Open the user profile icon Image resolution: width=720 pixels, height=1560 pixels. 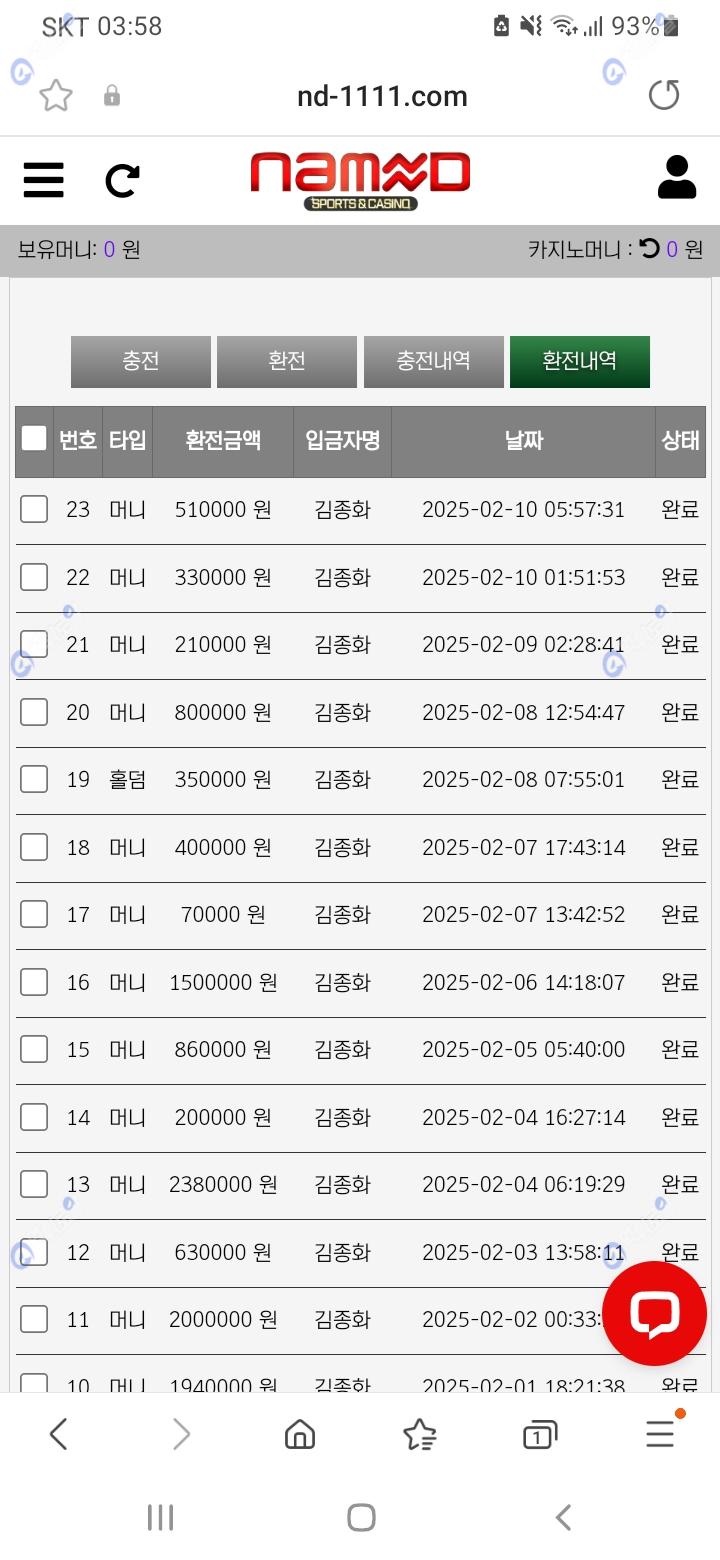point(677,178)
